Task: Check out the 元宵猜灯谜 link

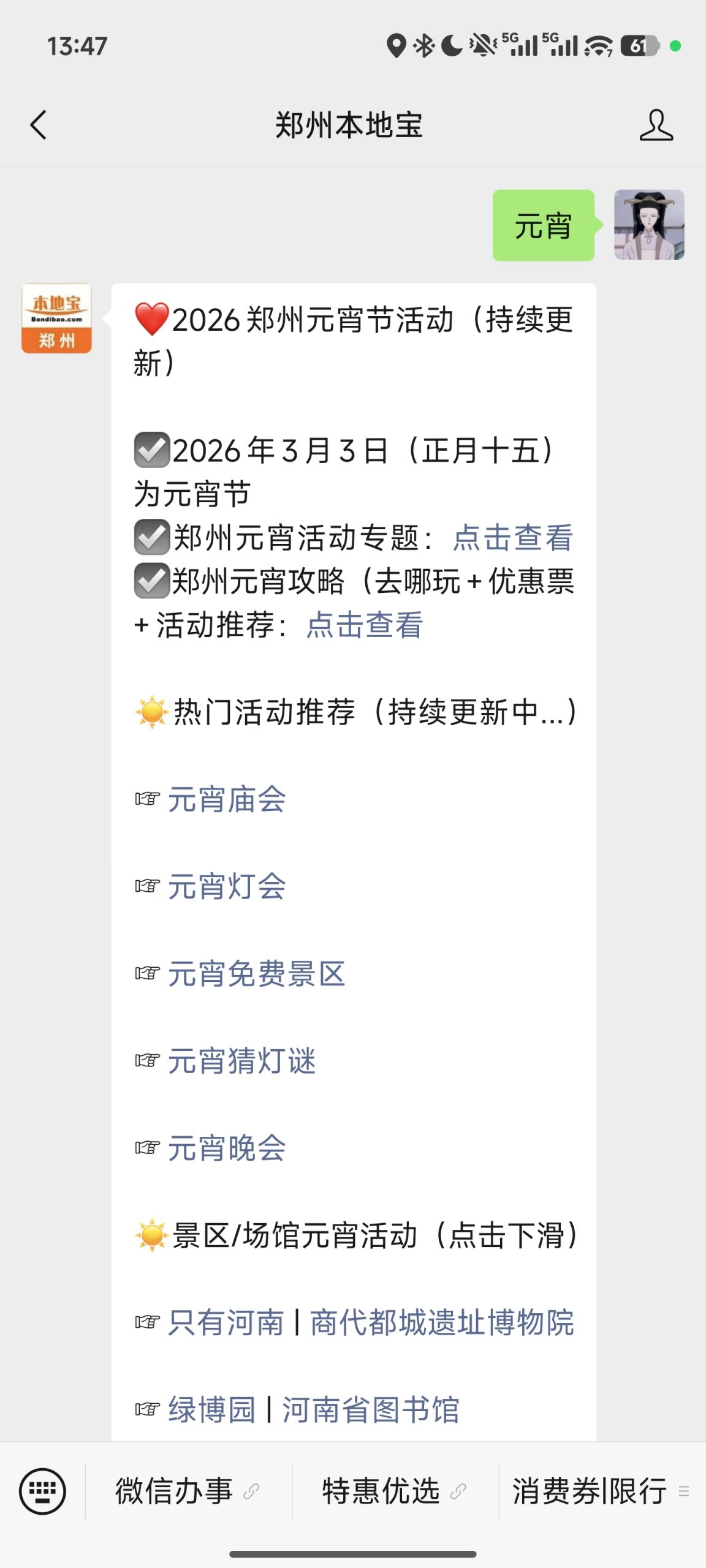Action: point(242,1061)
